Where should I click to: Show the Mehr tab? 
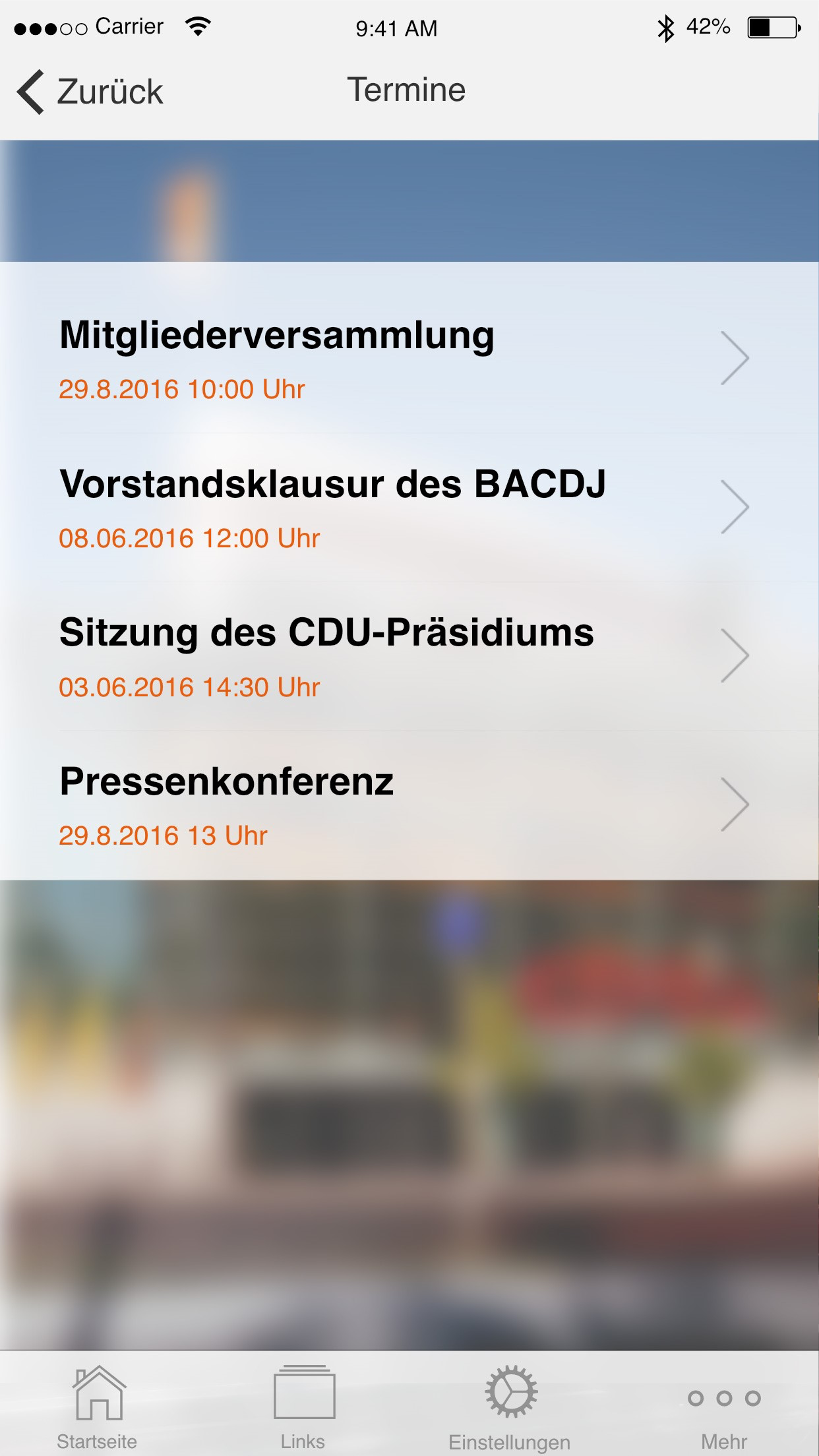pyautogui.click(x=724, y=1406)
